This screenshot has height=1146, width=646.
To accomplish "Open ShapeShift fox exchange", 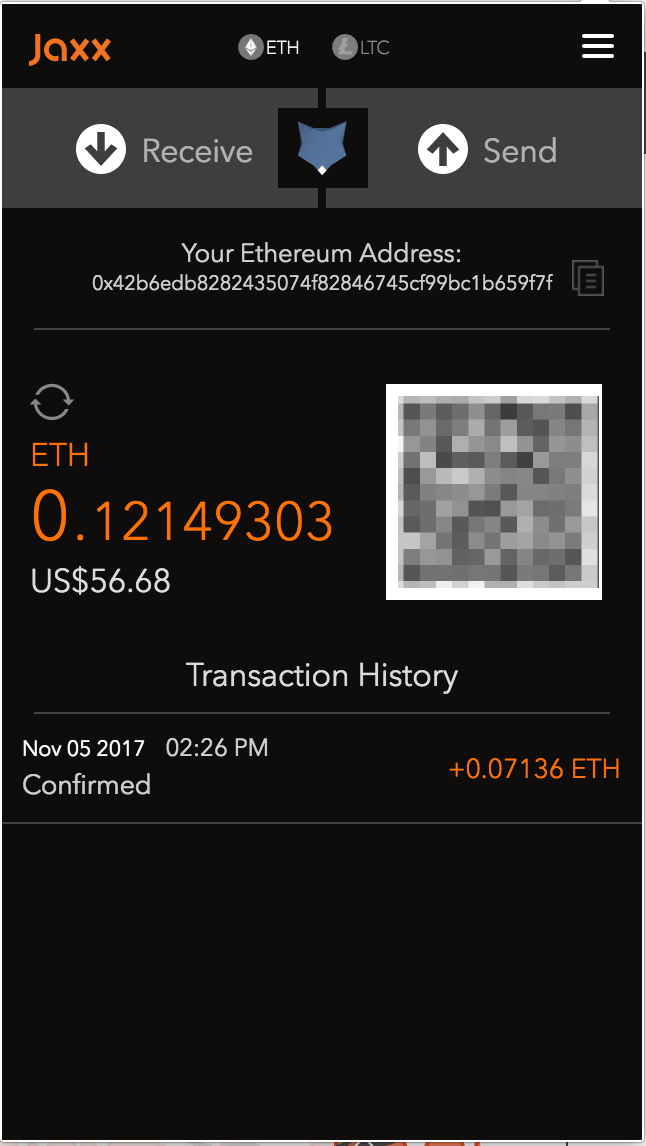I will coord(322,148).
